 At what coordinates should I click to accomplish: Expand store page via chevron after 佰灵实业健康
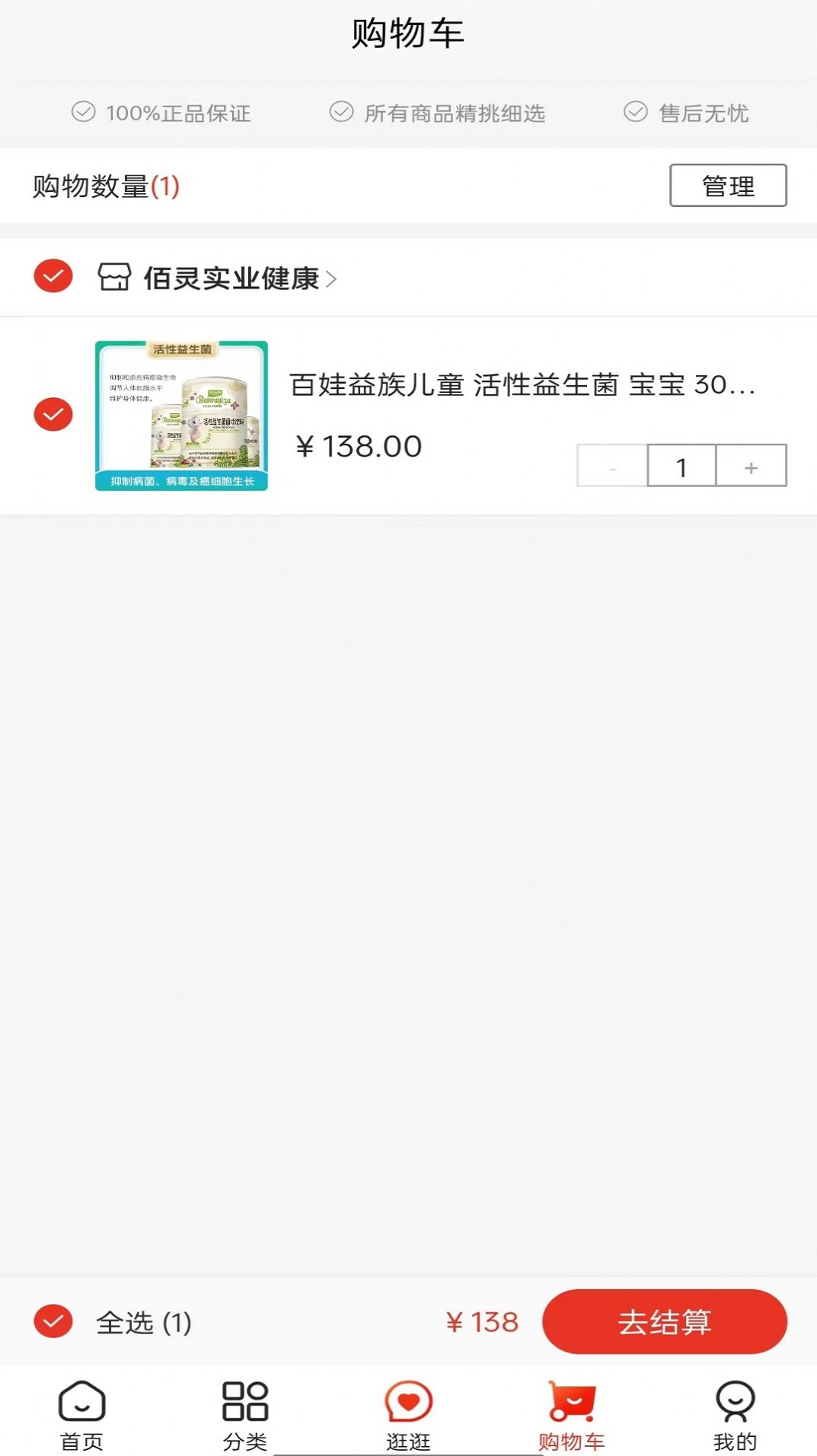click(332, 279)
